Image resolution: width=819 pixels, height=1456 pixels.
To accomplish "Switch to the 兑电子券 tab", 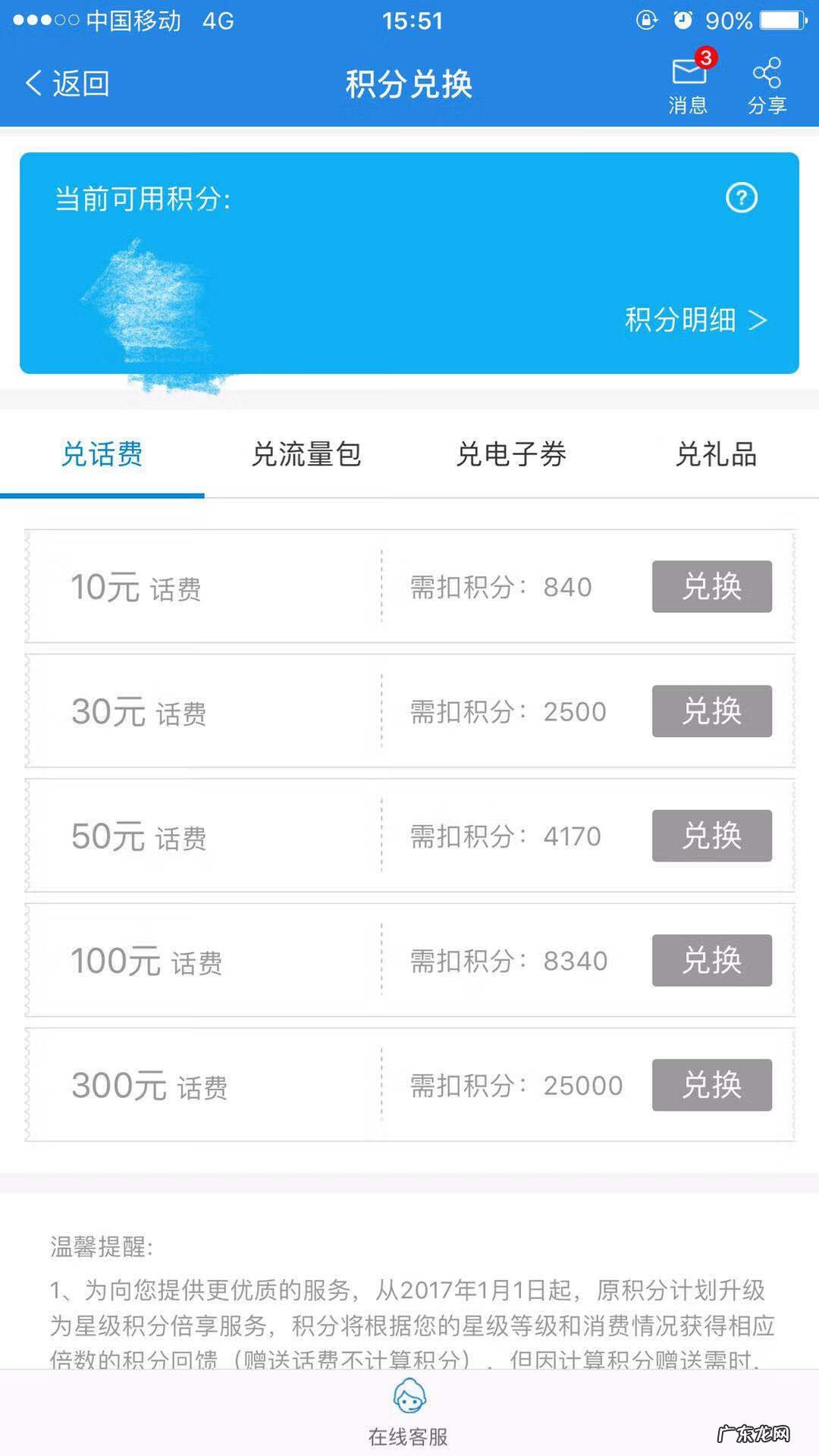I will tap(513, 455).
